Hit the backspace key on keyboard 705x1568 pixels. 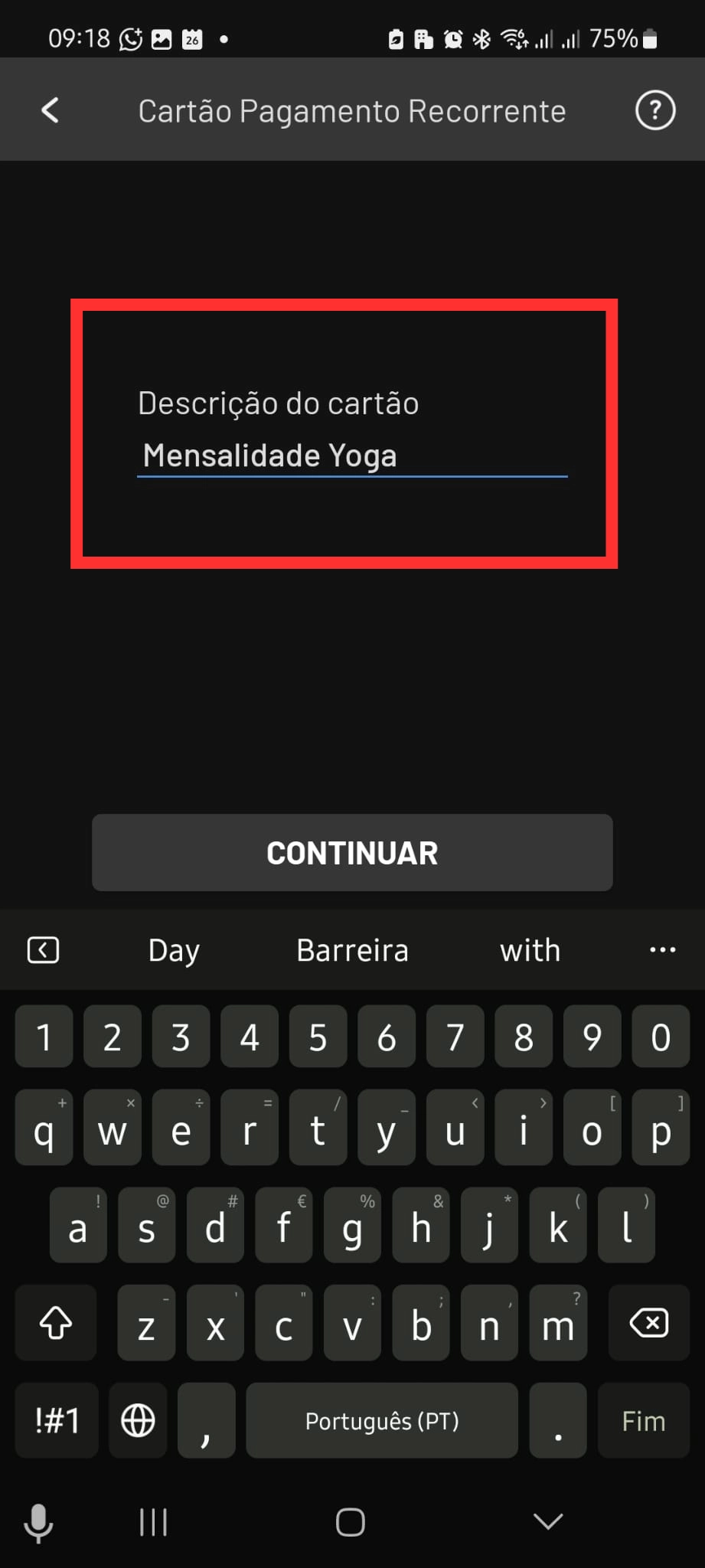(x=648, y=1323)
